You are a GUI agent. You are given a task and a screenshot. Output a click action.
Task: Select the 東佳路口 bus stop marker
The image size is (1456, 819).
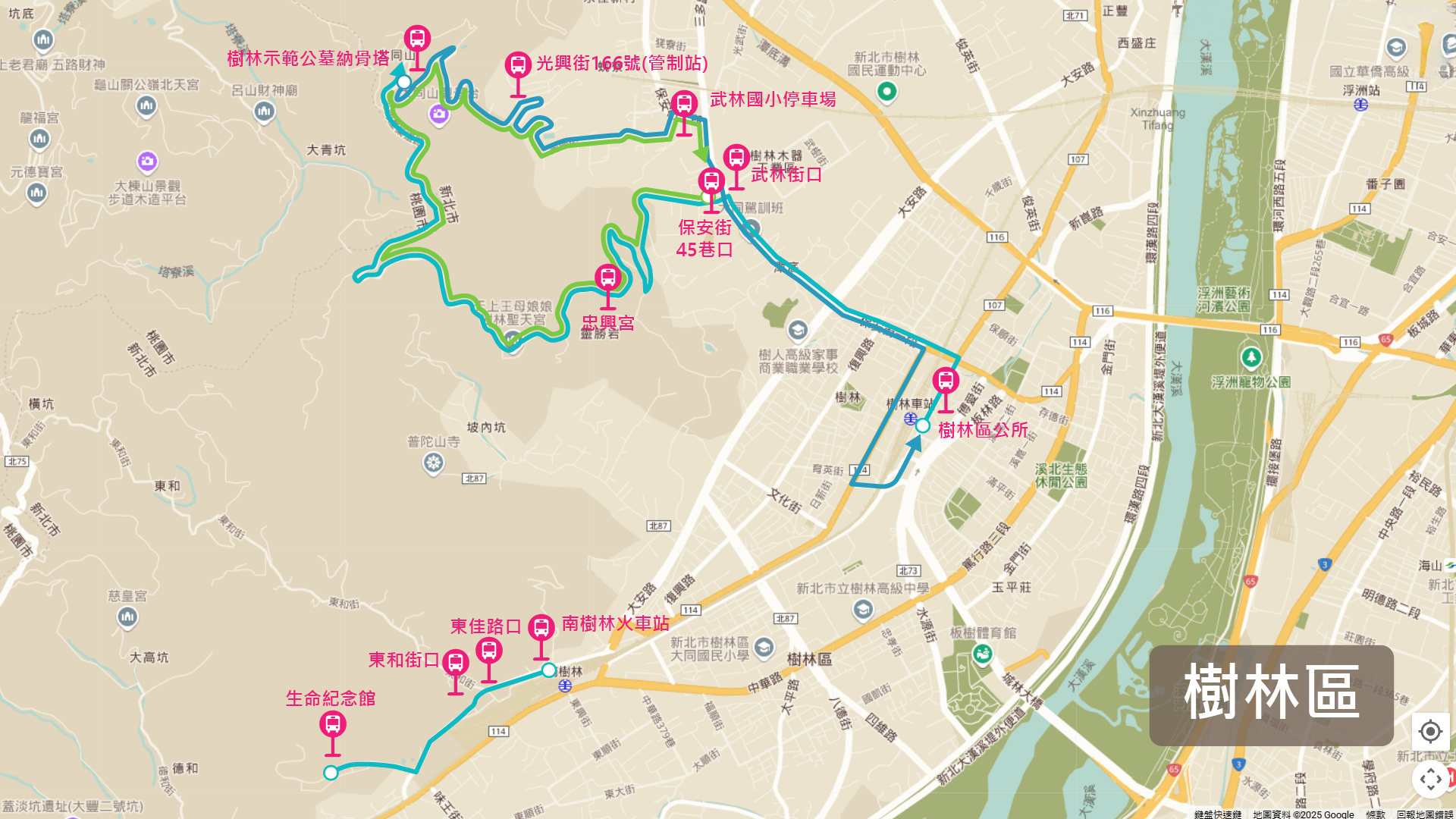(x=489, y=651)
